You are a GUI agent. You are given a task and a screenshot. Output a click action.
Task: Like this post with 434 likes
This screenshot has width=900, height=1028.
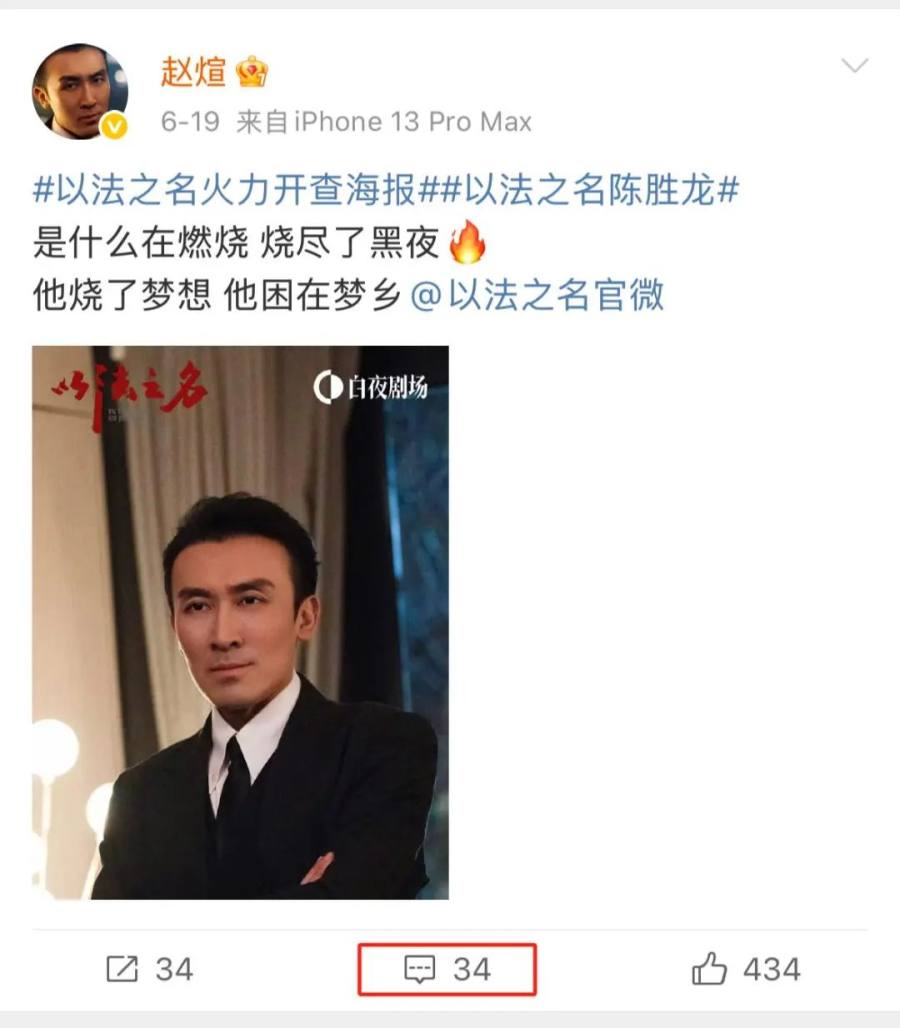(x=746, y=968)
